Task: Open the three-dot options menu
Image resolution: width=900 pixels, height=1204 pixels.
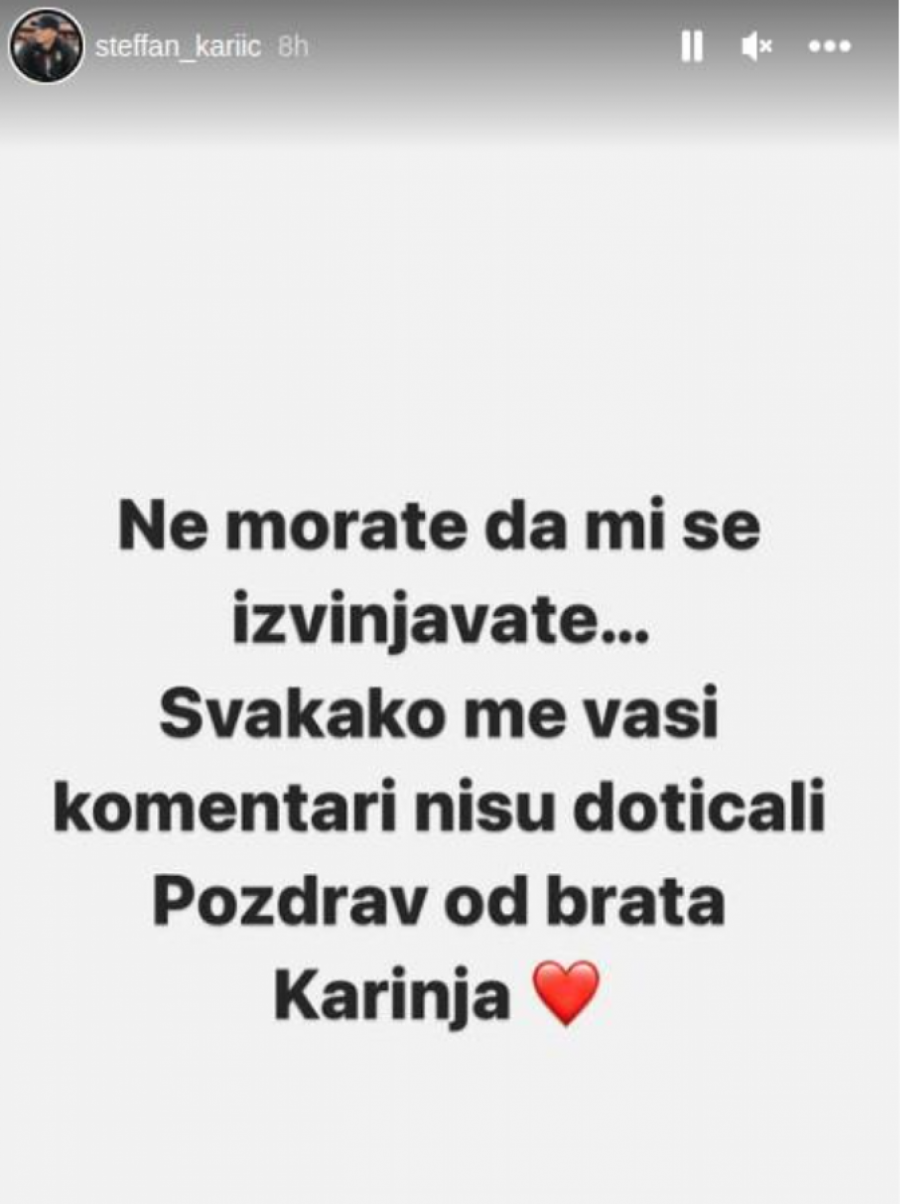Action: [829, 47]
